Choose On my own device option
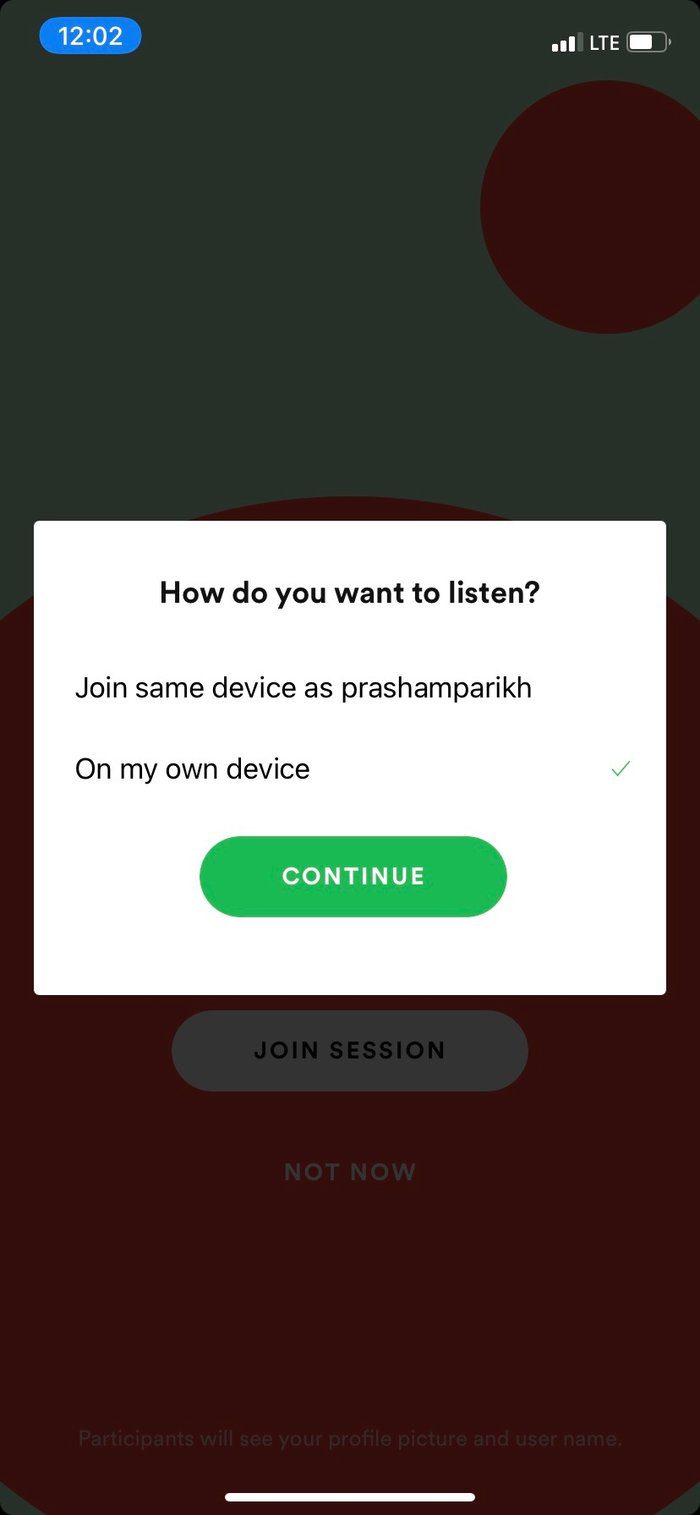 (350, 769)
